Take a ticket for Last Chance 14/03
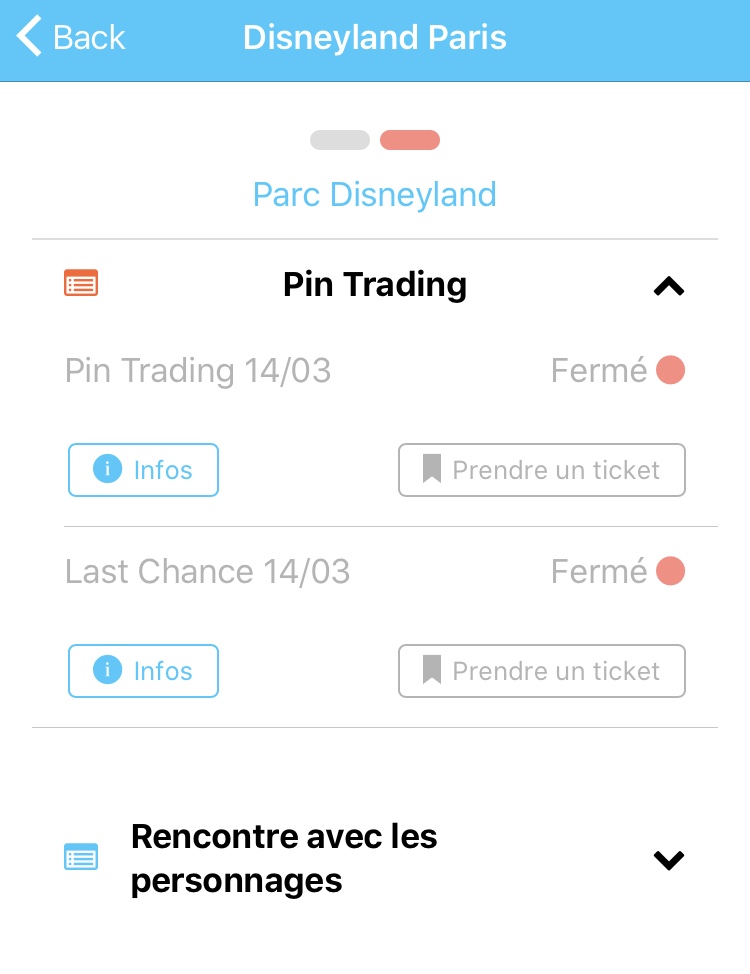The height and width of the screenshot is (974, 750). pos(542,671)
